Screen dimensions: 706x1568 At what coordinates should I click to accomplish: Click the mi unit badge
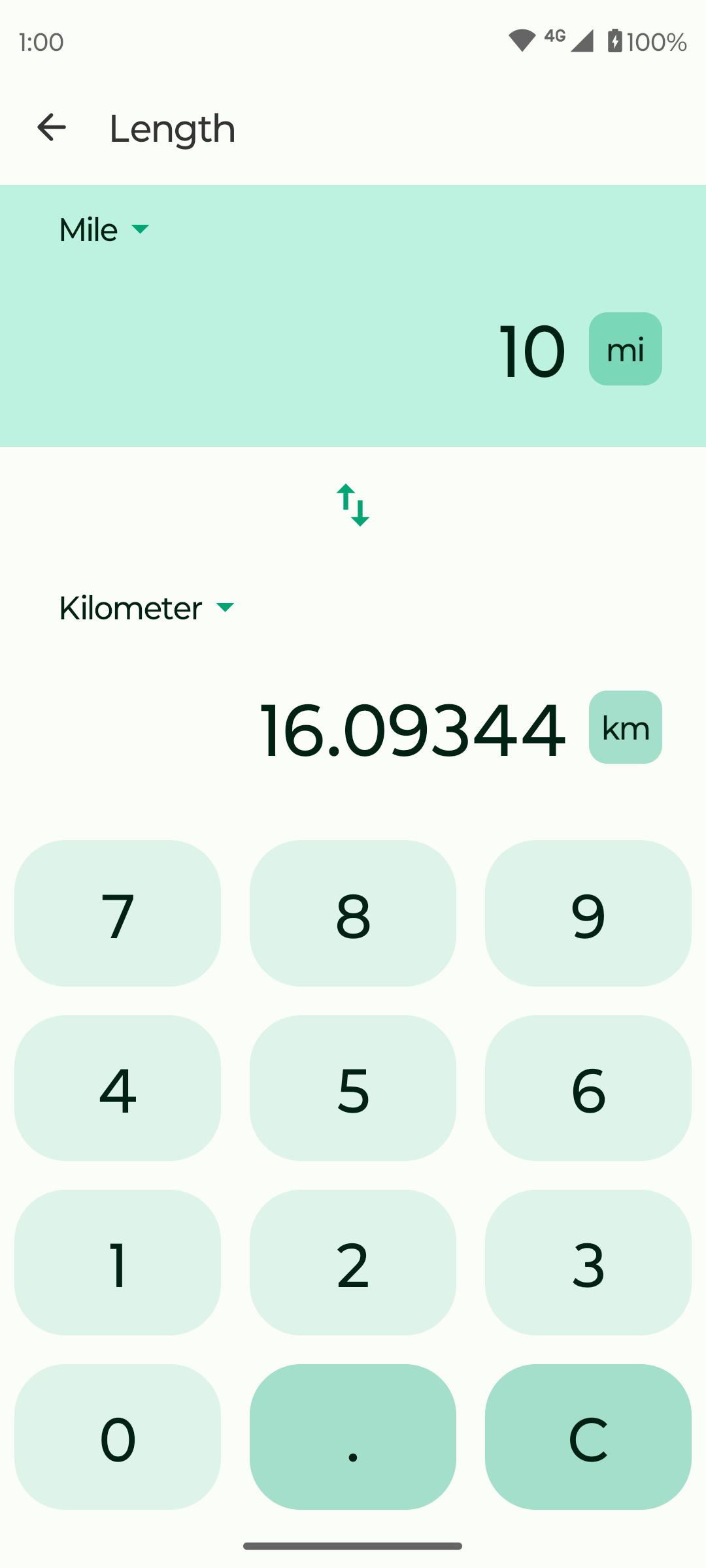625,348
